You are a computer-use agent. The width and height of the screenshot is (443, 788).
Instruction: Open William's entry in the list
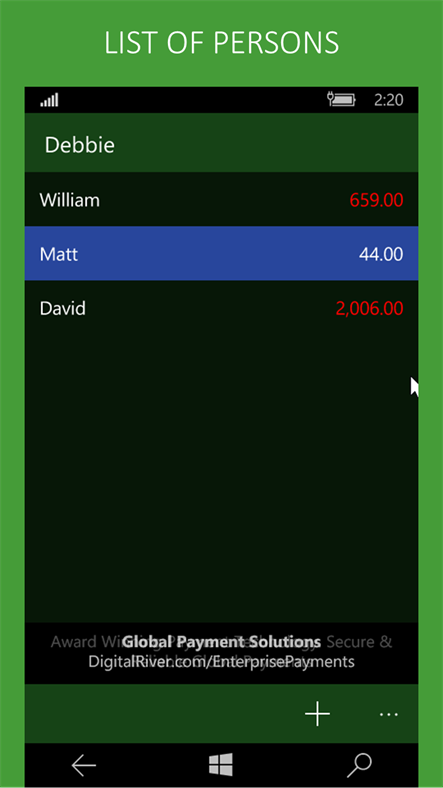tap(221, 200)
